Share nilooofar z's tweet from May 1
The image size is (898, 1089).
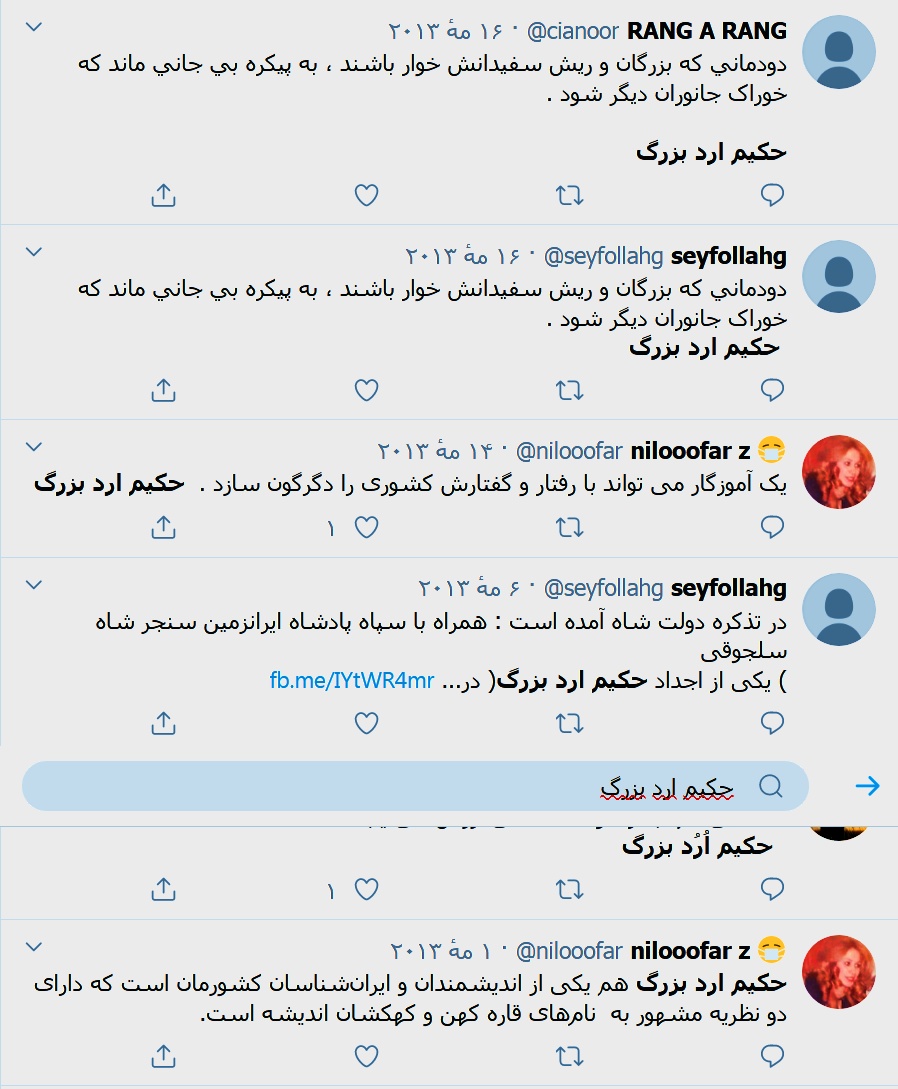coord(163,1055)
